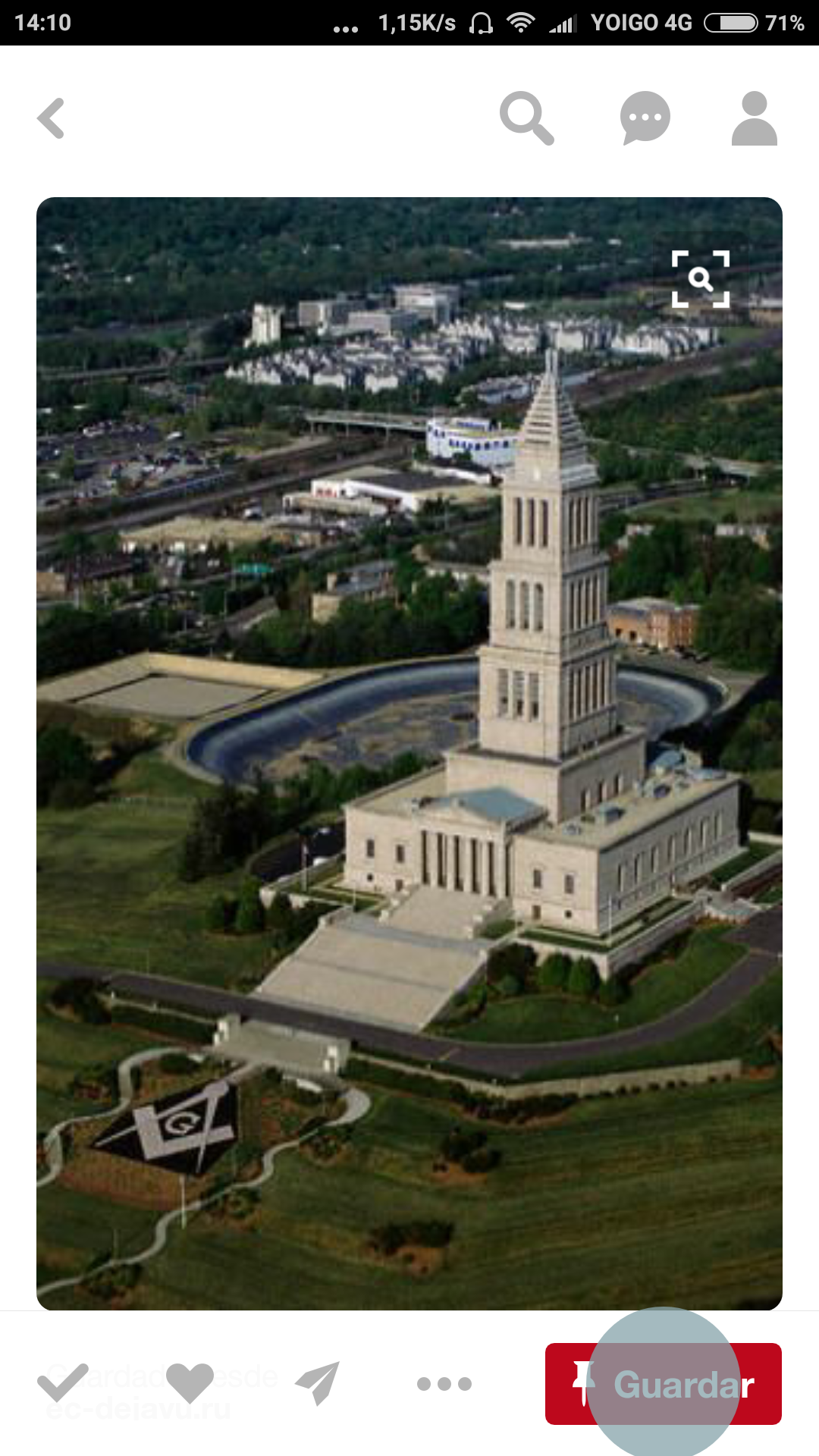Open the three-dot more options
819x1456 pixels.
pyautogui.click(x=444, y=1383)
